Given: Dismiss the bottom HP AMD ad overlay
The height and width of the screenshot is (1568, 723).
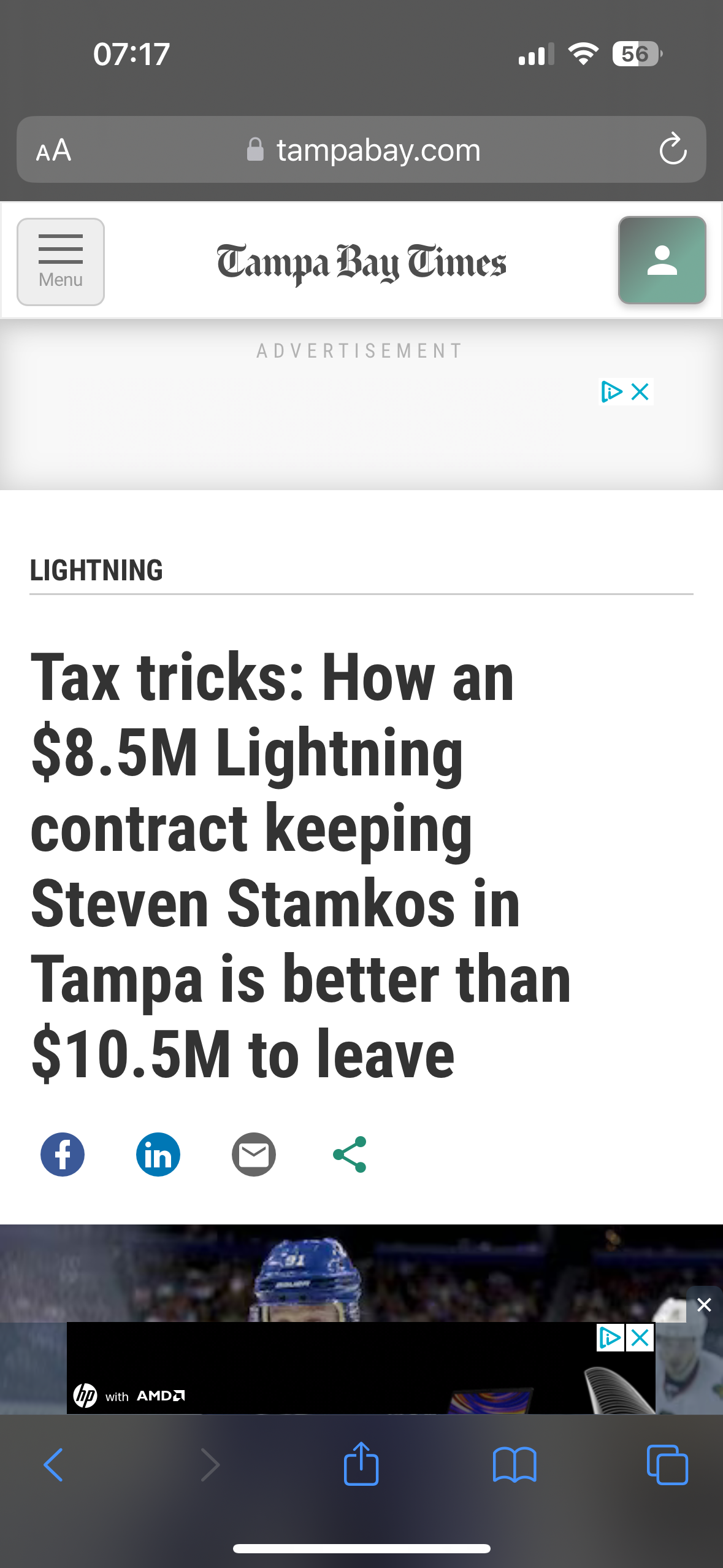Looking at the screenshot, I should tap(704, 1305).
